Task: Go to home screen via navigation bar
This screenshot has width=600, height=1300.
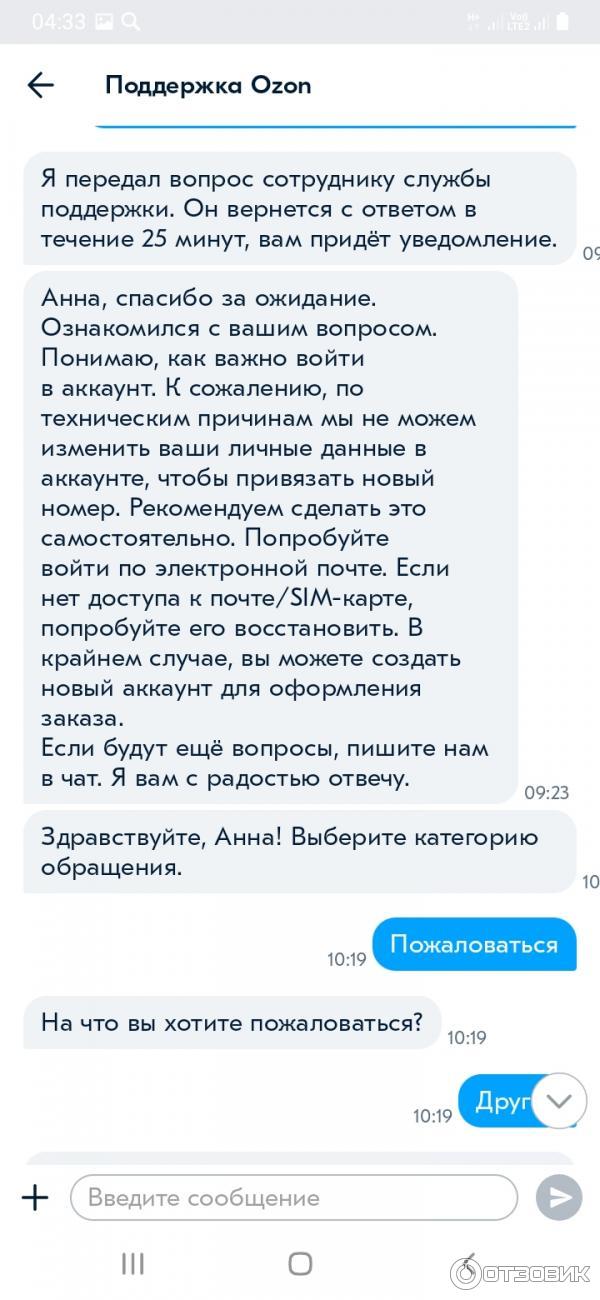Action: click(300, 1264)
